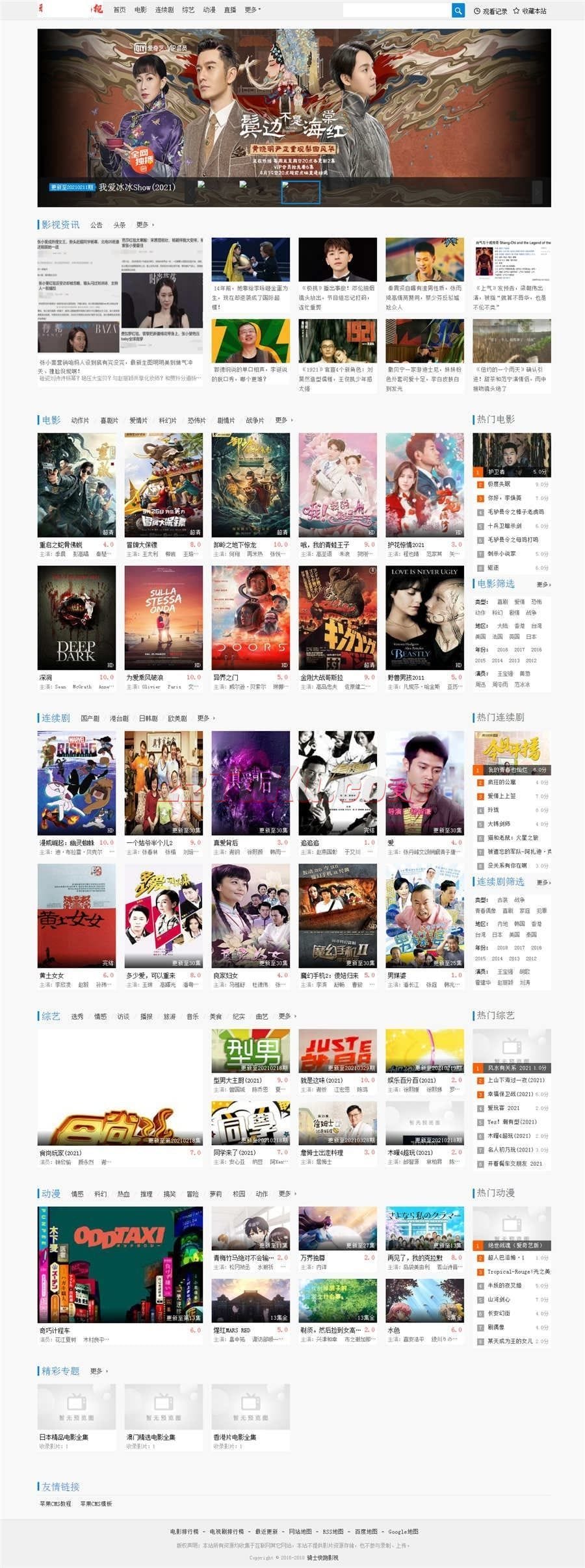Choose 疯狂的公寓 from 热门连续剧 list
The width and height of the screenshot is (585, 1568).
coord(501,782)
